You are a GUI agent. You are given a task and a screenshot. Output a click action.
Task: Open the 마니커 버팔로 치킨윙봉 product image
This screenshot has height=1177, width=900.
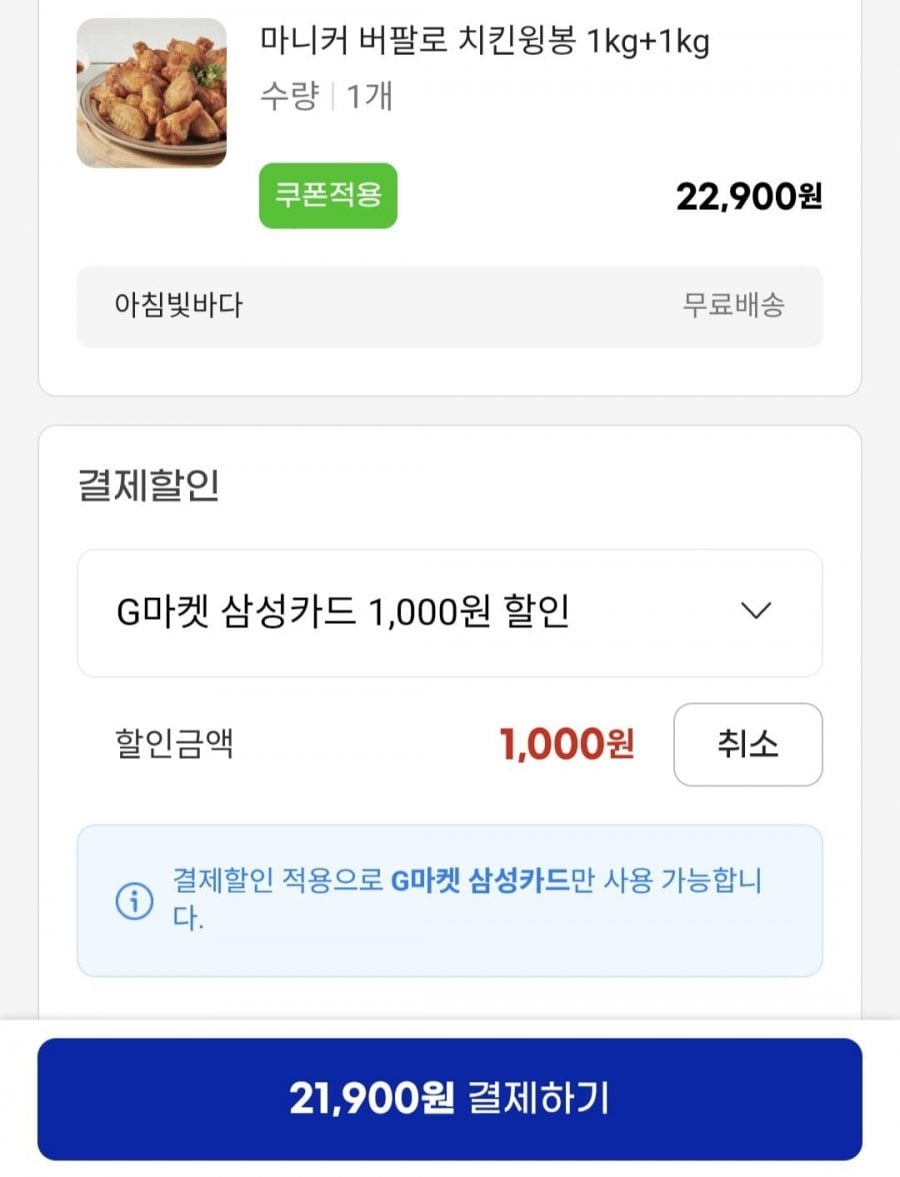click(x=152, y=93)
